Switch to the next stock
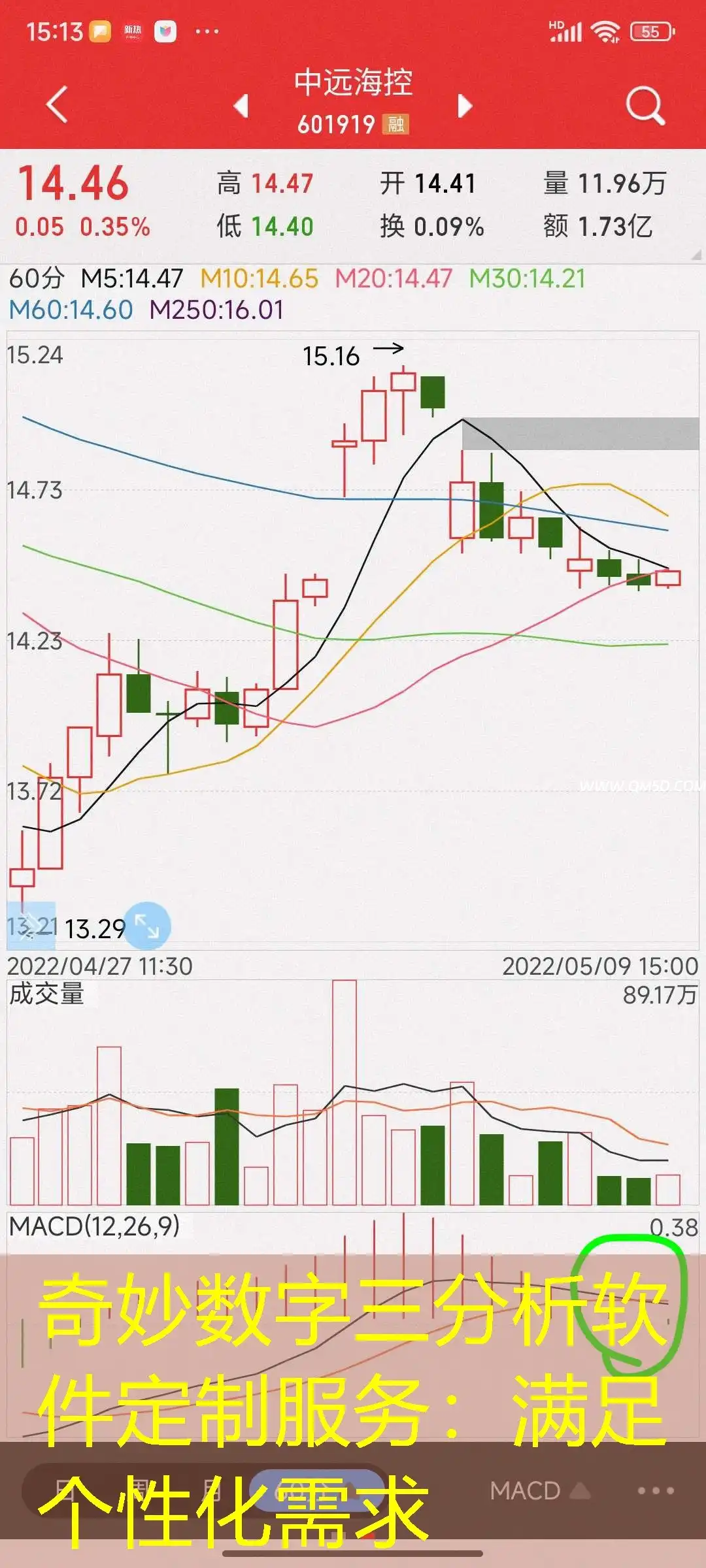The image size is (706, 1568). [465, 106]
